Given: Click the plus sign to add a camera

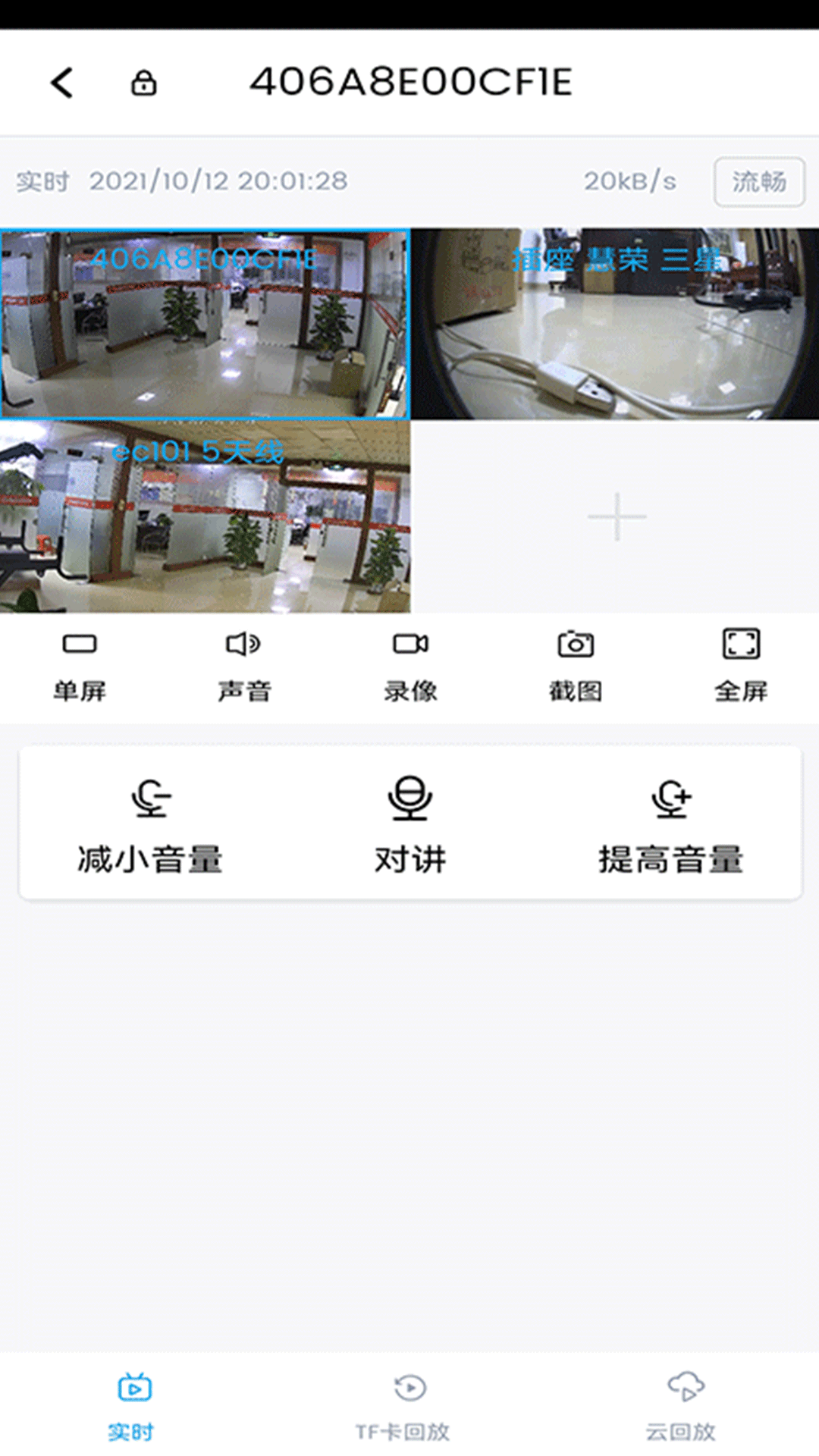Looking at the screenshot, I should click(614, 516).
